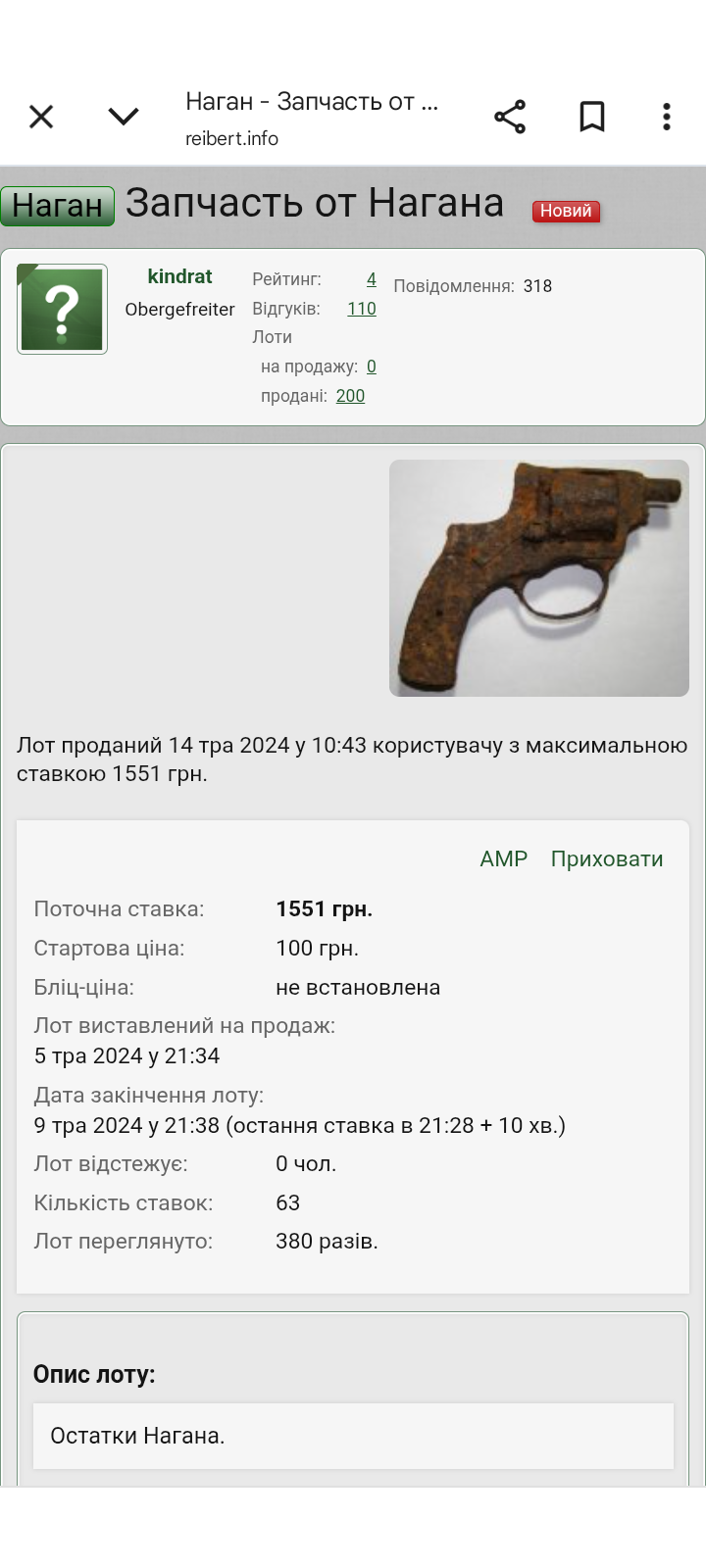The image size is (706, 1568).
Task: Tap the seller's avatar image
Action: point(62,309)
